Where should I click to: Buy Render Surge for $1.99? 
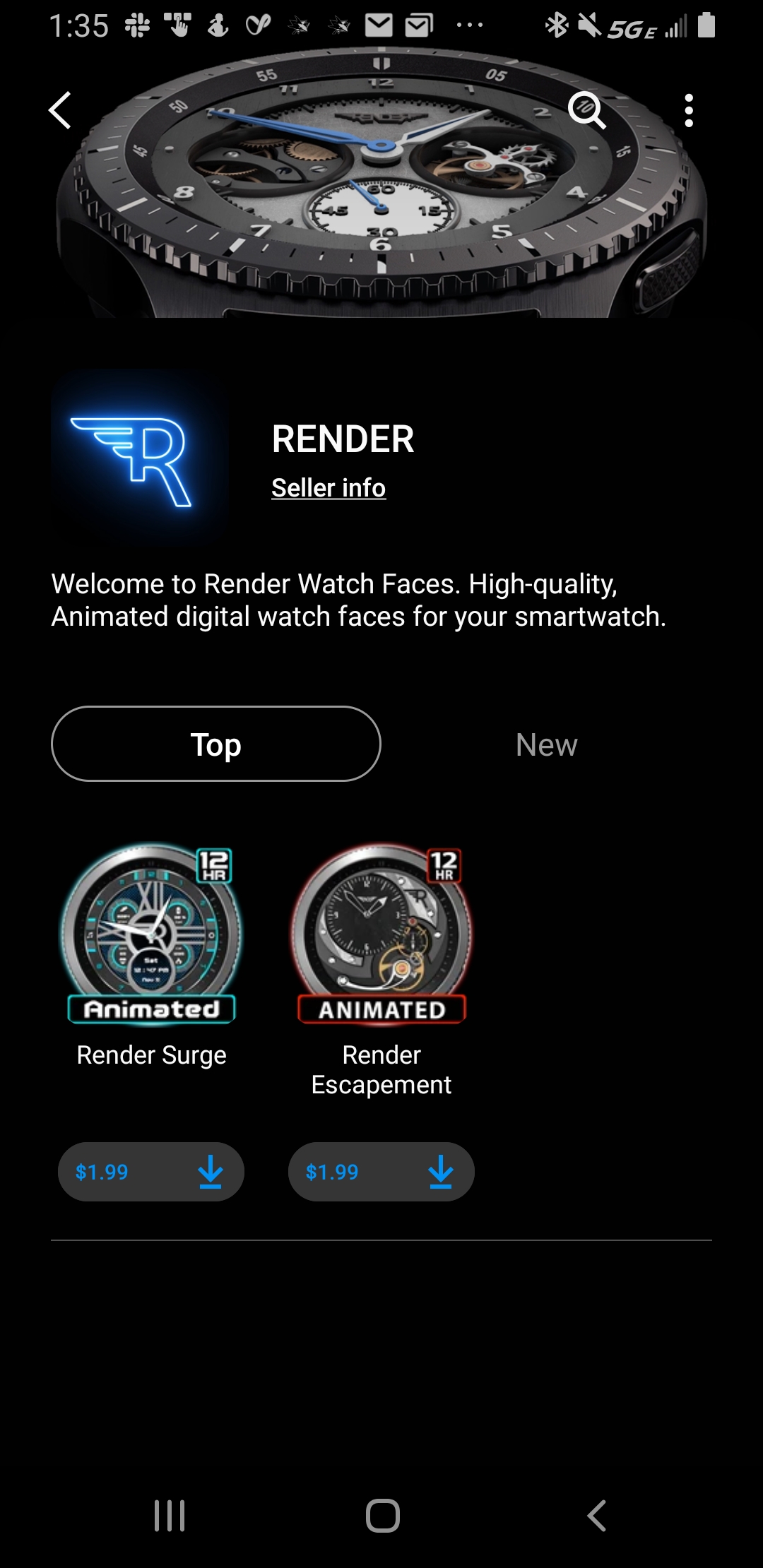pyautogui.click(x=151, y=1172)
